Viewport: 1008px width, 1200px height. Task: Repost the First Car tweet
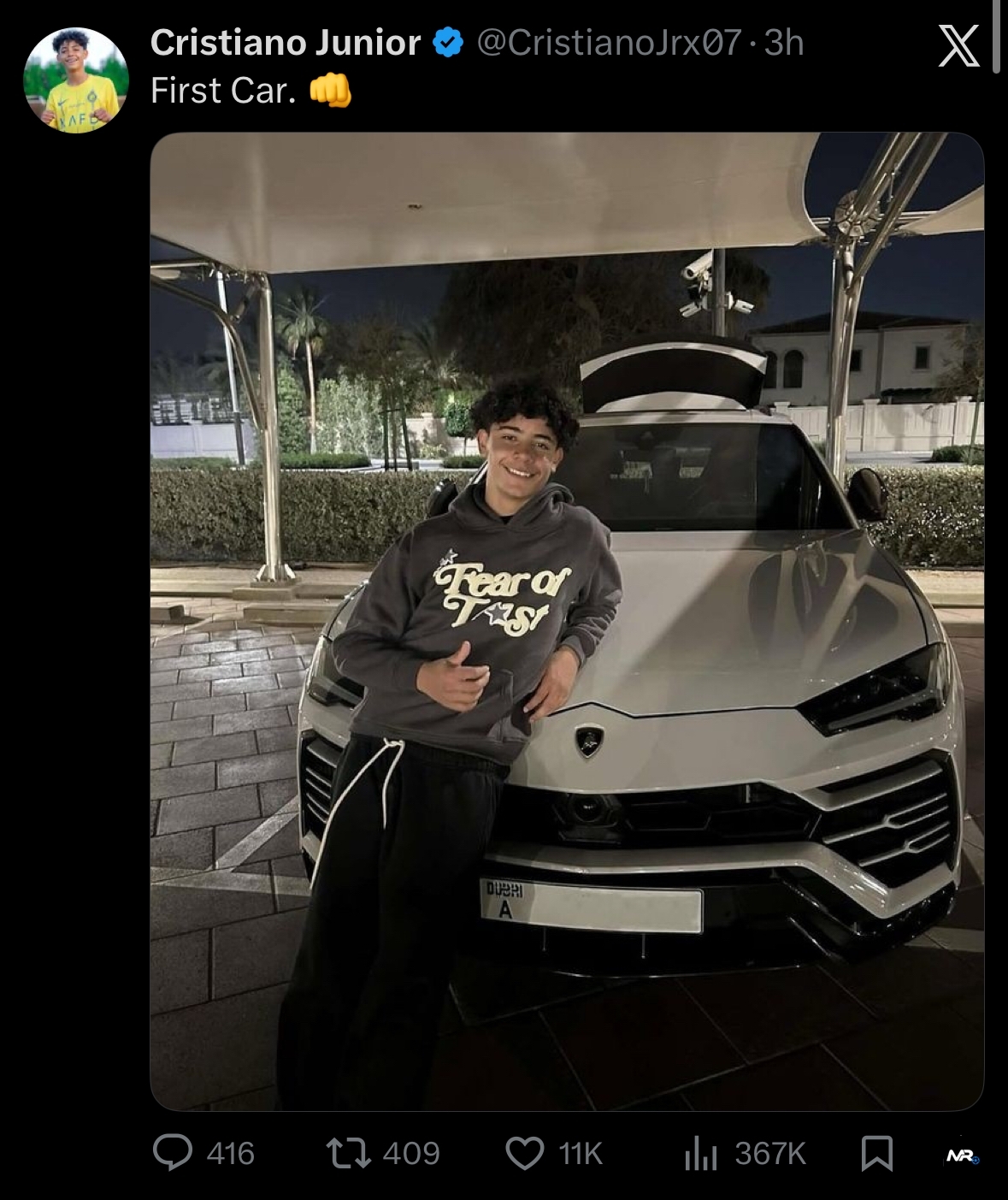tap(349, 1152)
